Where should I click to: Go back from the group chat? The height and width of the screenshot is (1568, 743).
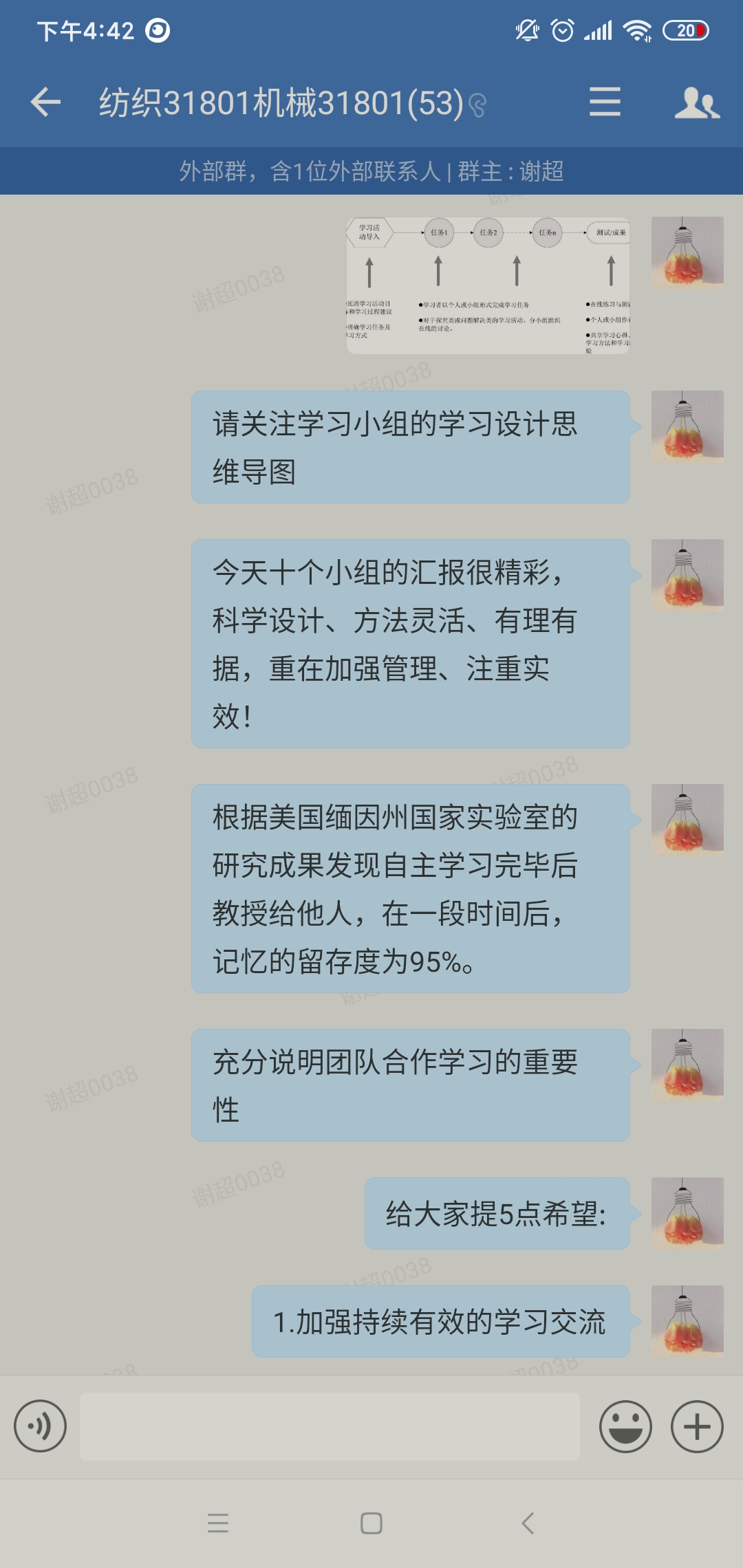click(45, 102)
